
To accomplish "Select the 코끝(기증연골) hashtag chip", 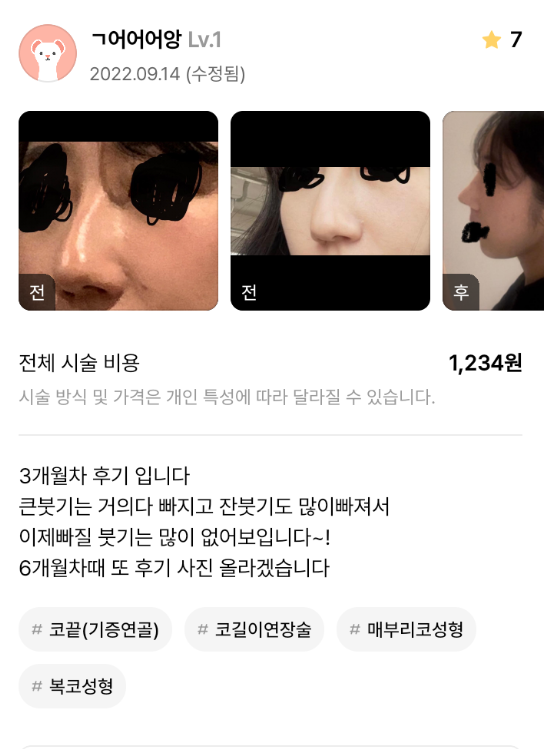I will click(x=95, y=629).
